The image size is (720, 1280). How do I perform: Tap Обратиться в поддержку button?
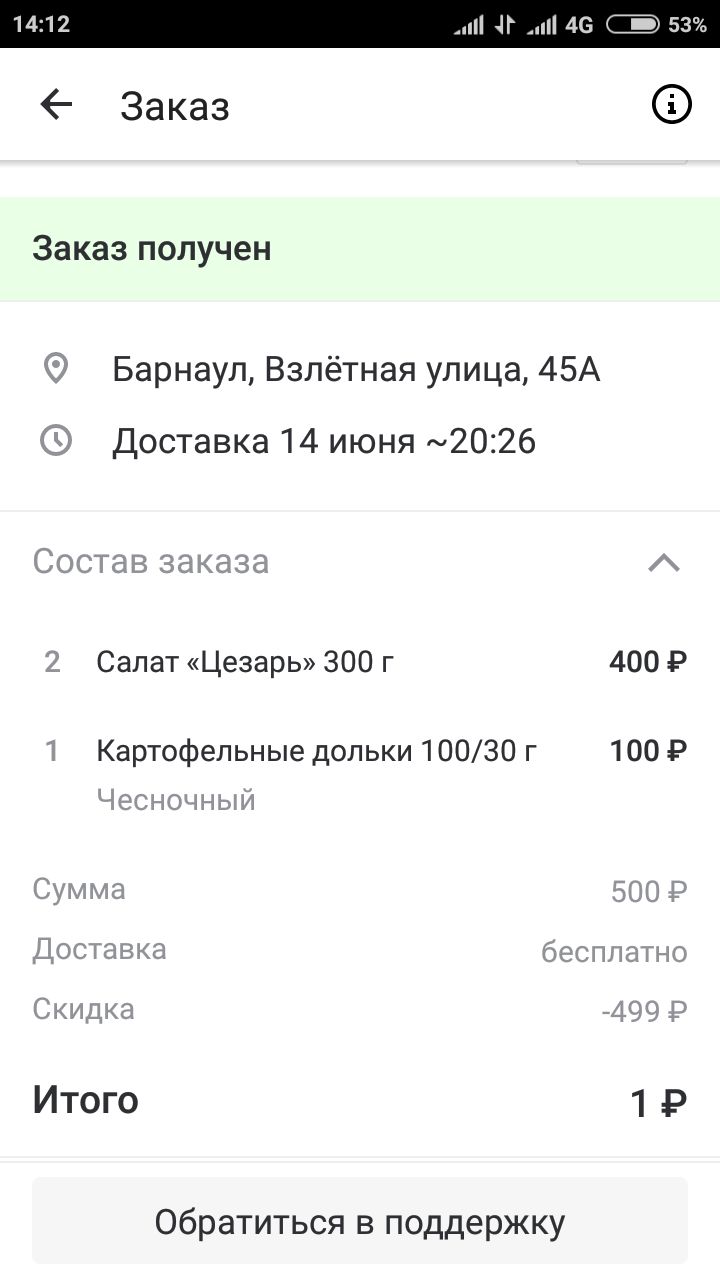360,1221
